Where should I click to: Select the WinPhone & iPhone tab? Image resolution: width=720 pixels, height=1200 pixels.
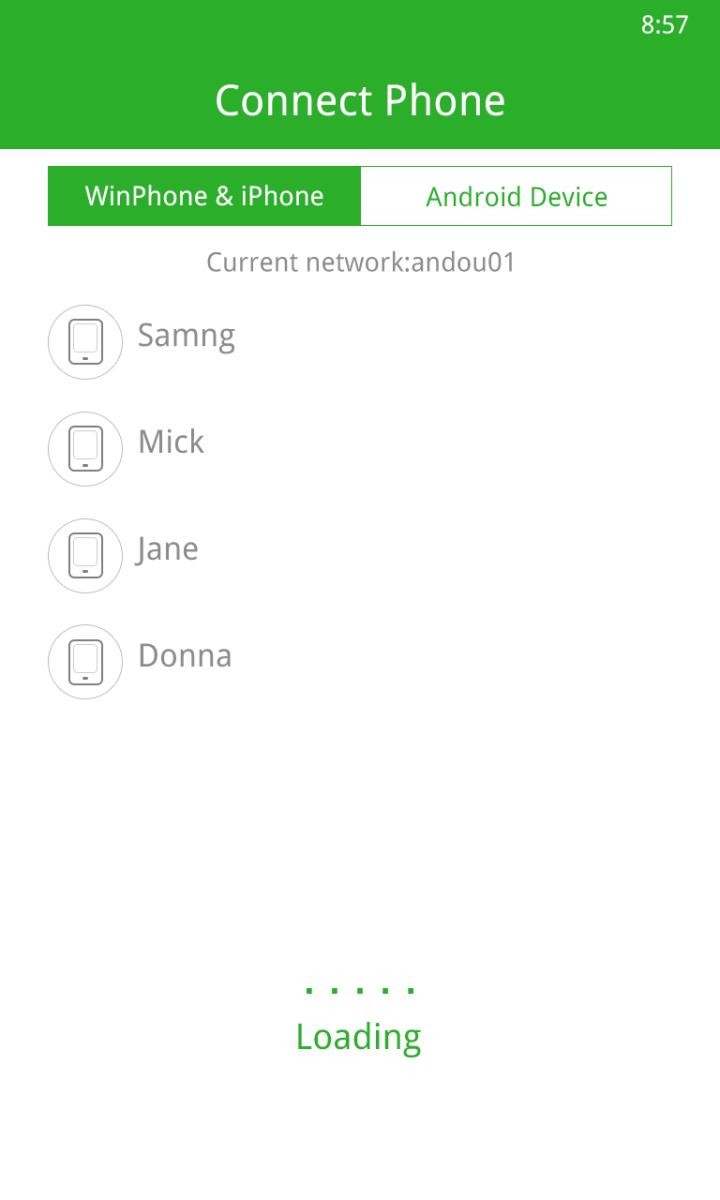[x=204, y=196]
